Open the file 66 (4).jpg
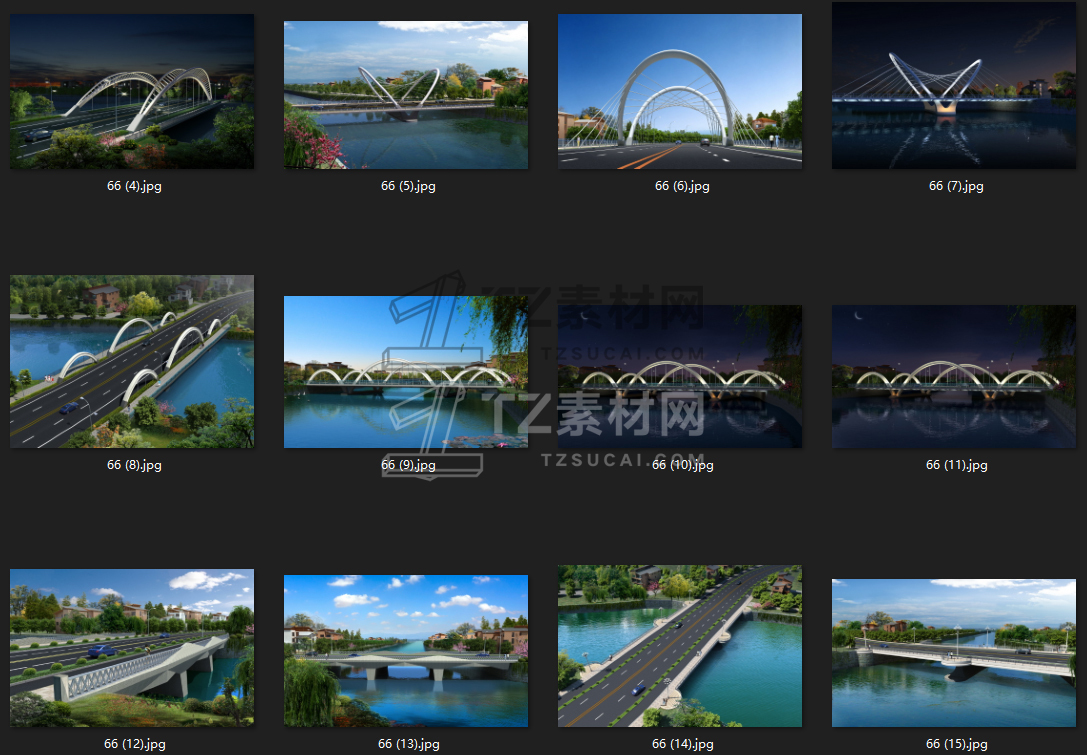The width and height of the screenshot is (1087, 755). point(132,92)
